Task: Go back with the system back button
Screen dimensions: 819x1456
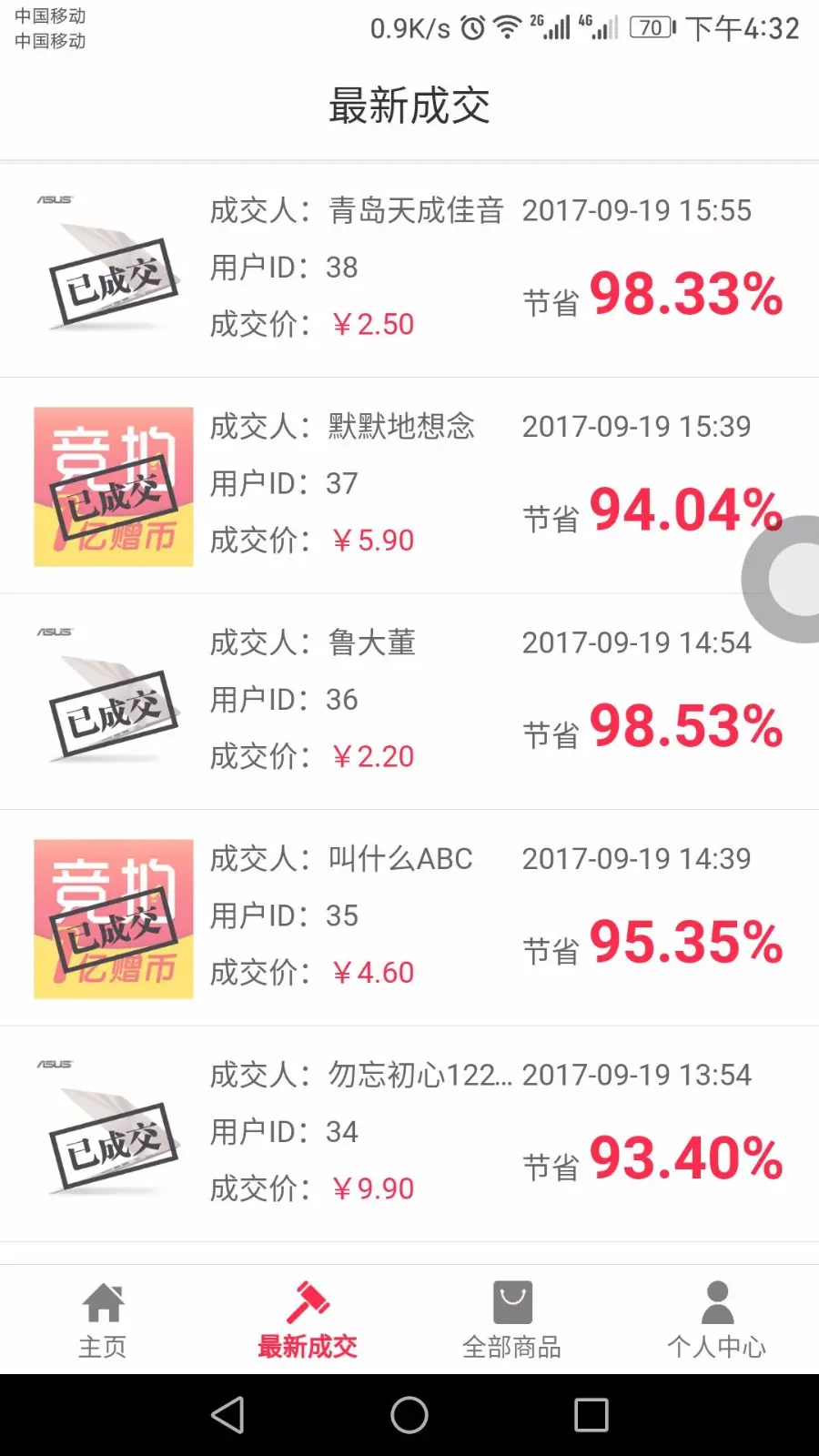Action: (x=227, y=1415)
